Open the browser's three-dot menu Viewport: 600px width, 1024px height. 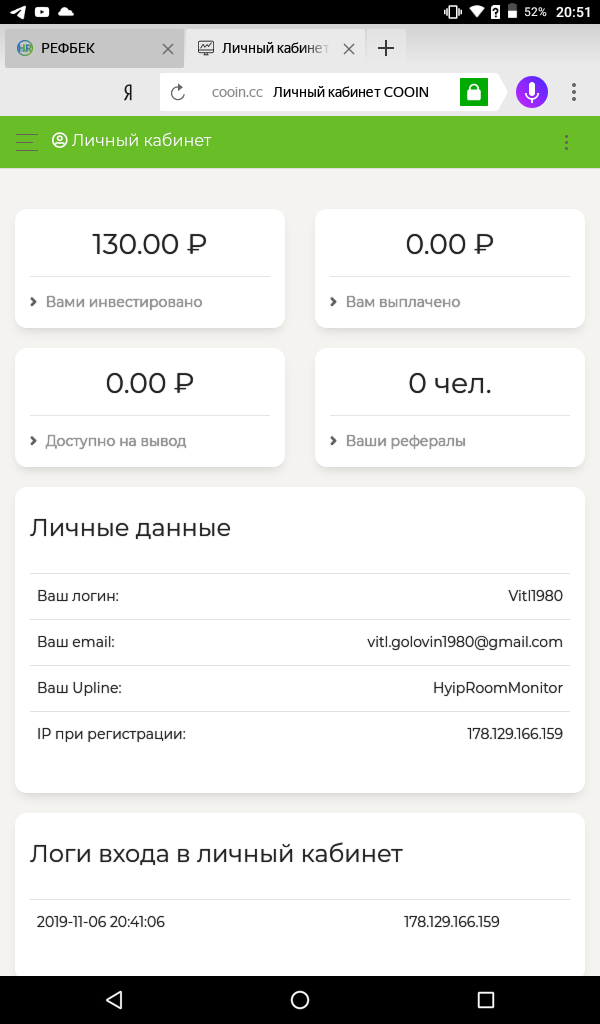pos(573,92)
